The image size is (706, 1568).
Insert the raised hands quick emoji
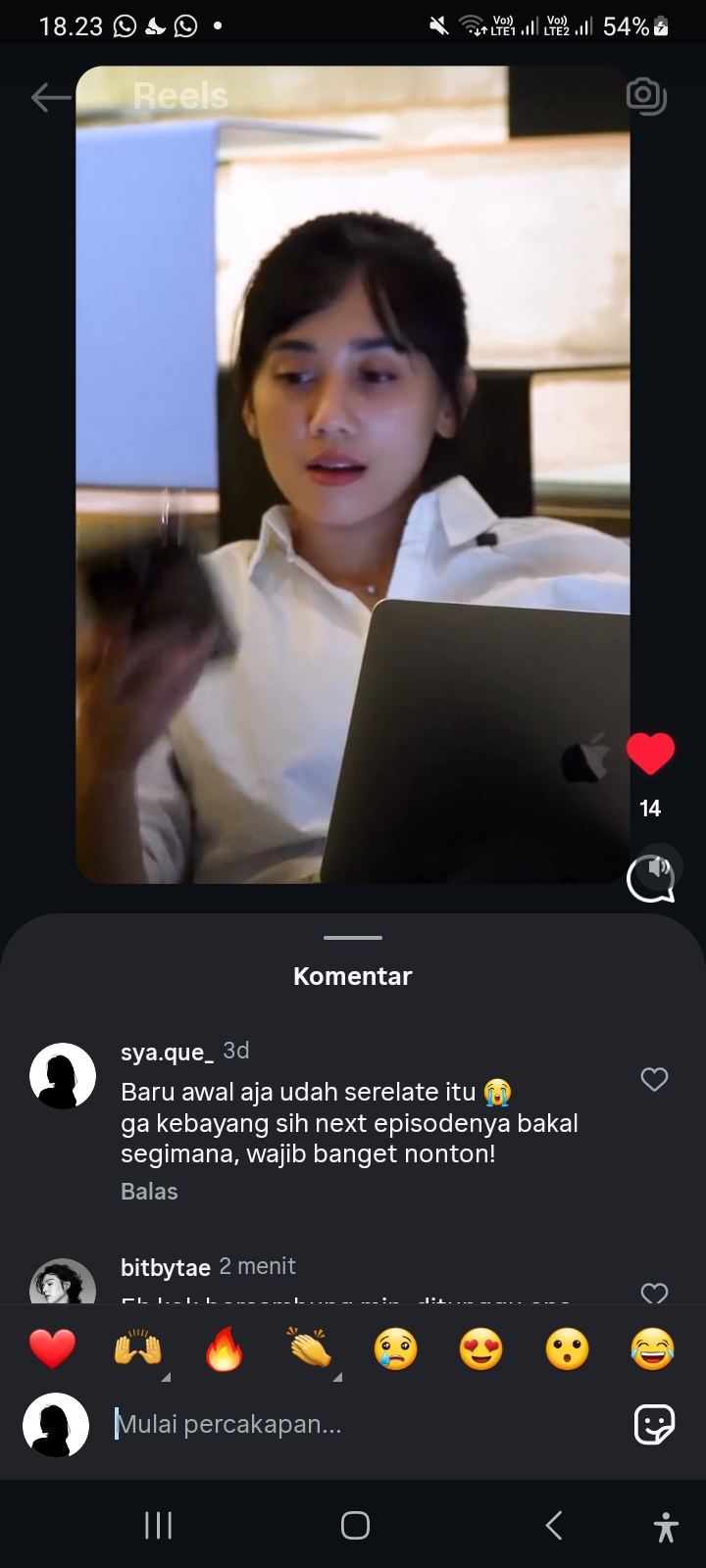click(137, 1349)
